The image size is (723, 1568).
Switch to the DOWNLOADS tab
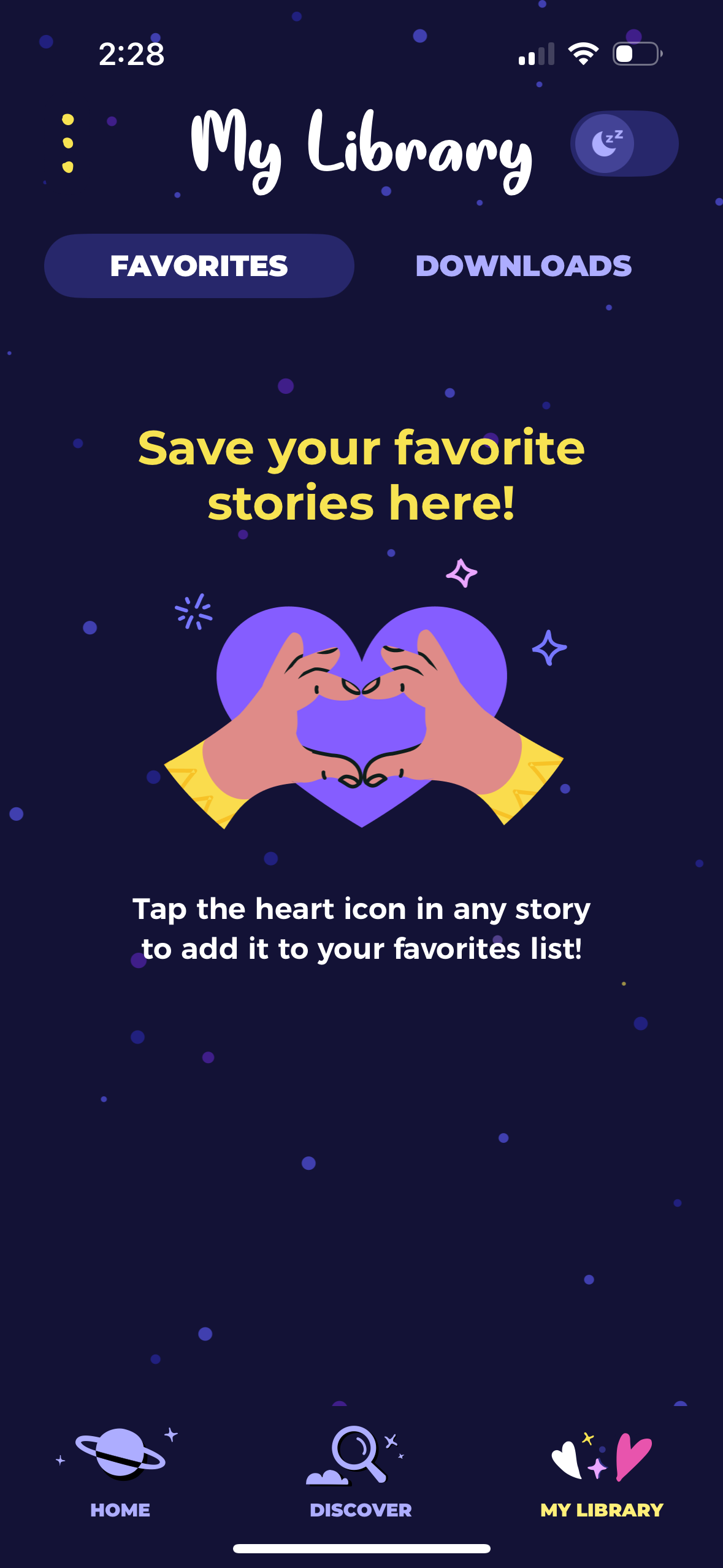pos(522,265)
